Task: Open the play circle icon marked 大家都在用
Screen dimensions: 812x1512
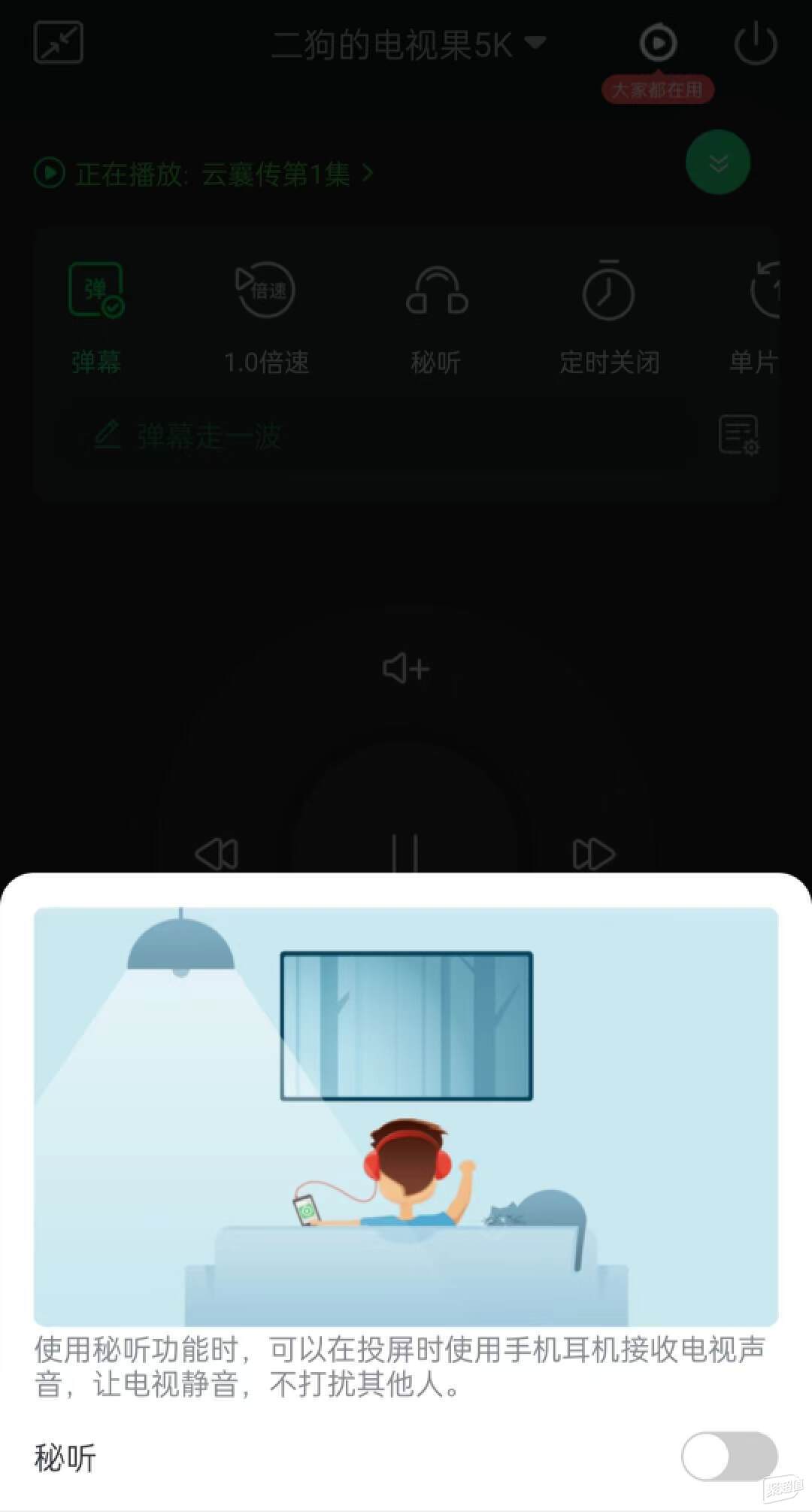Action: (658, 44)
